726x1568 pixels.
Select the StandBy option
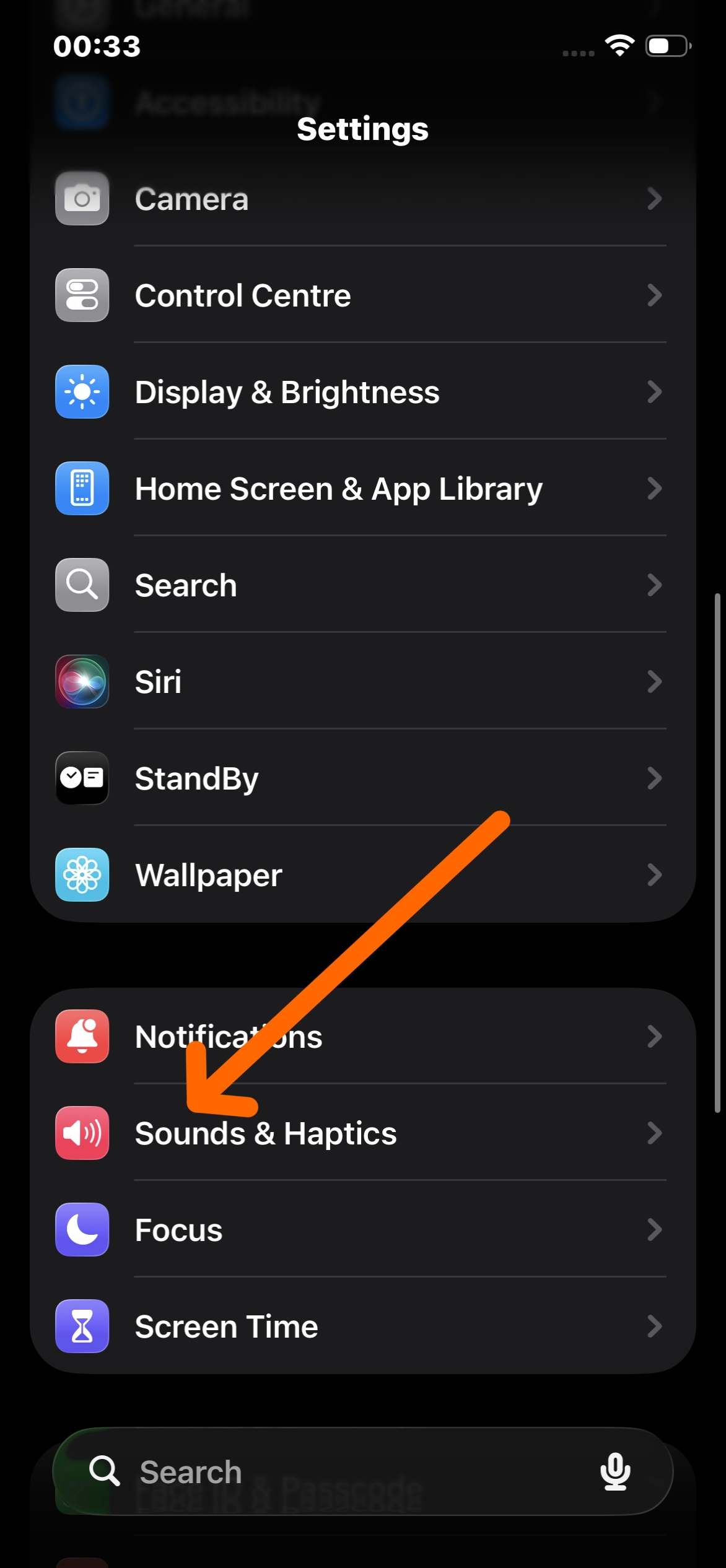coord(362,778)
